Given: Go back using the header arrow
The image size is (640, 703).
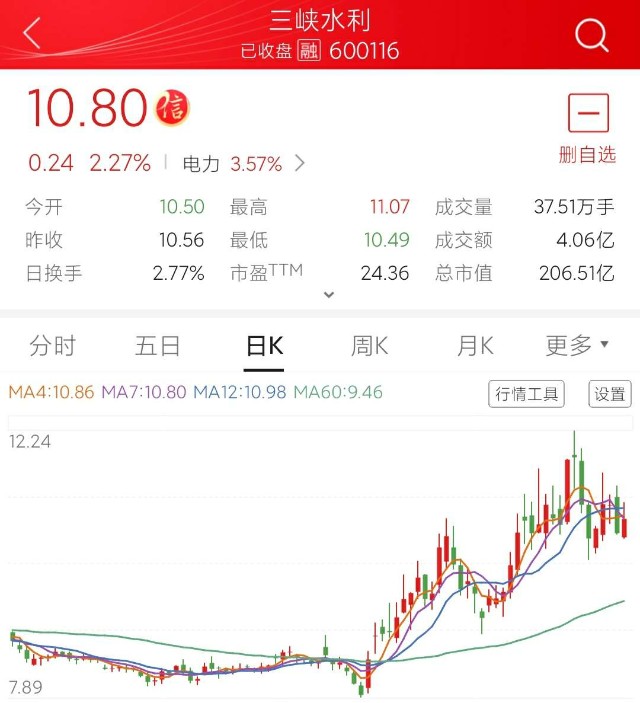Looking at the screenshot, I should (32, 33).
